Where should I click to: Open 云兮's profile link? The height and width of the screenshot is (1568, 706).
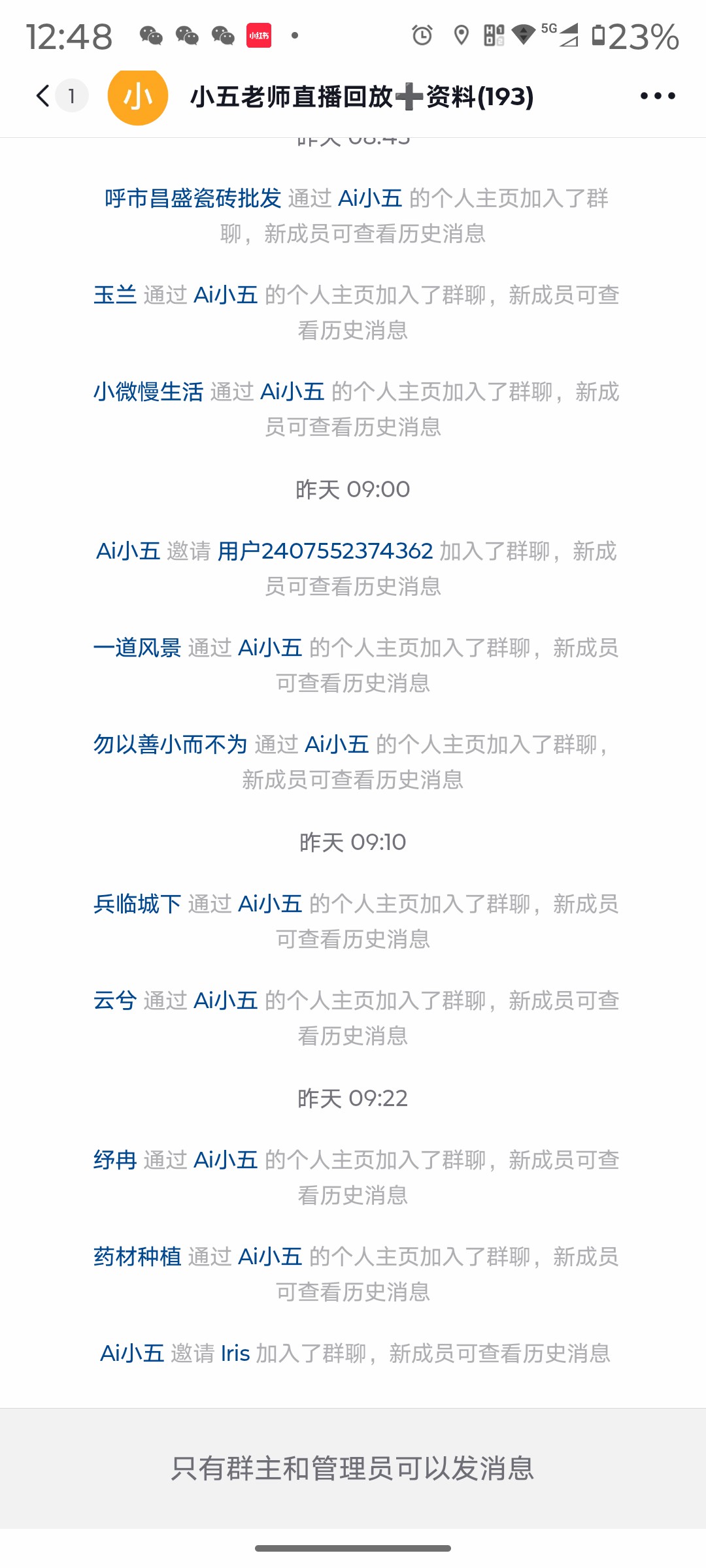[115, 1000]
